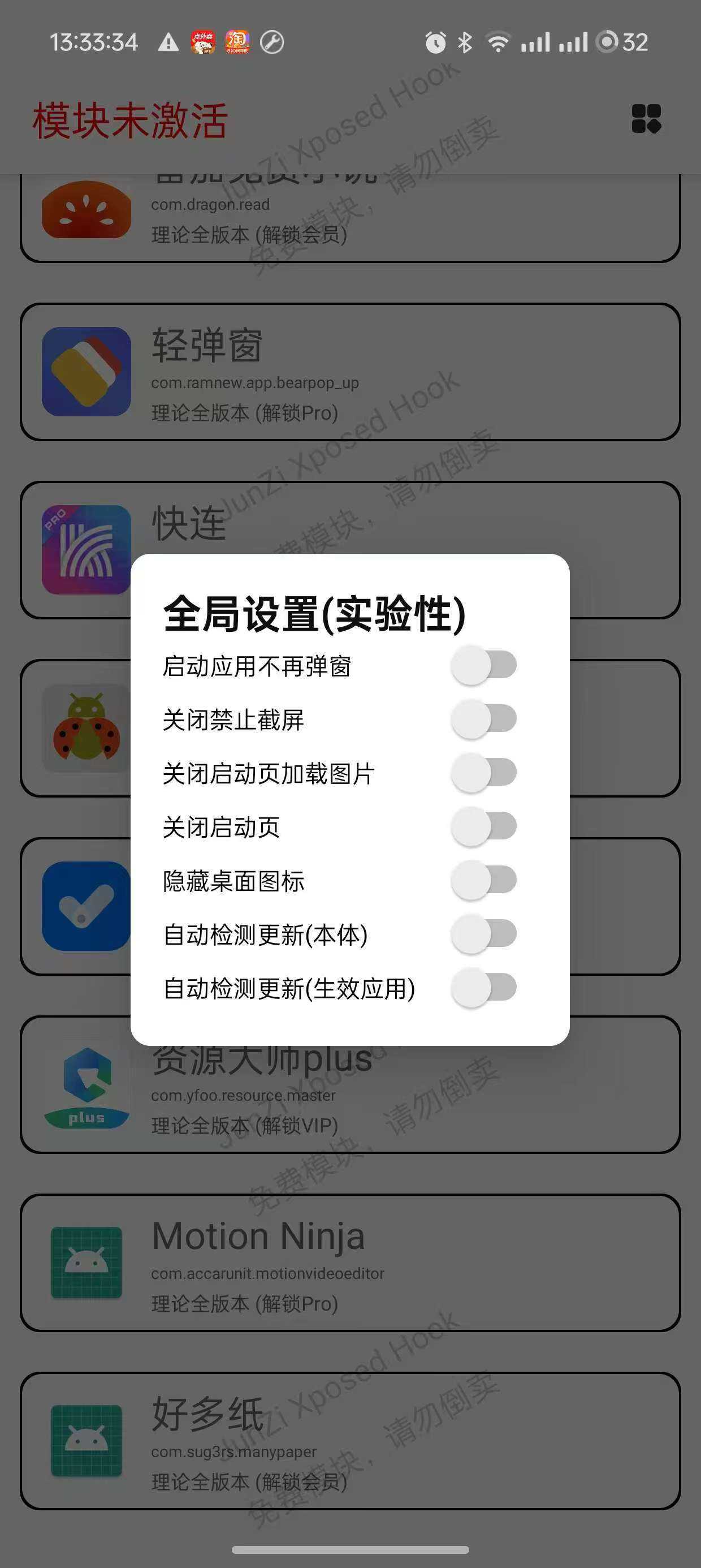Tap the grid settings icon in app bar
The image size is (701, 1568).
click(x=646, y=119)
